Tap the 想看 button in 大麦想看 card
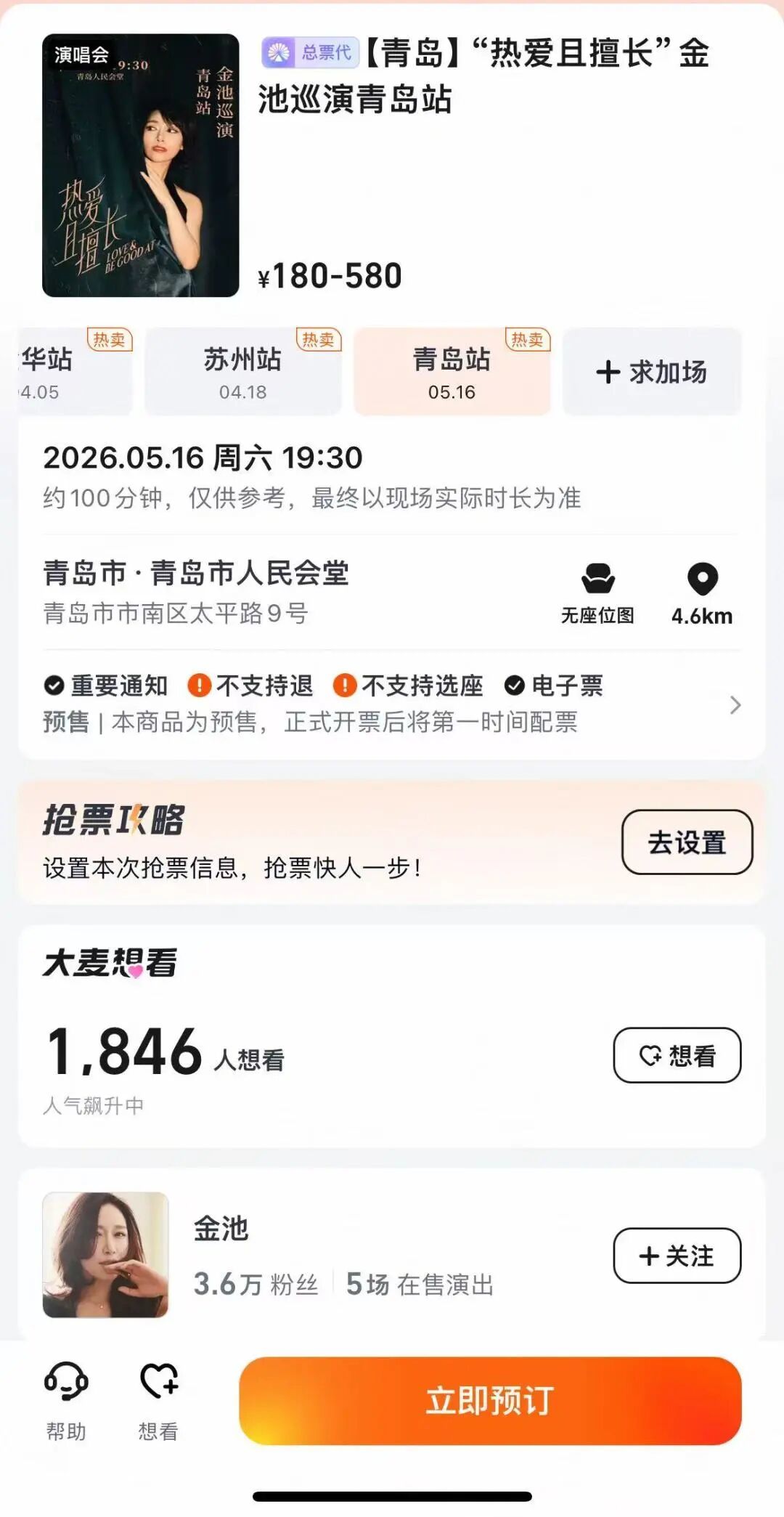Viewport: 784px width, 1517px height. tap(677, 1055)
